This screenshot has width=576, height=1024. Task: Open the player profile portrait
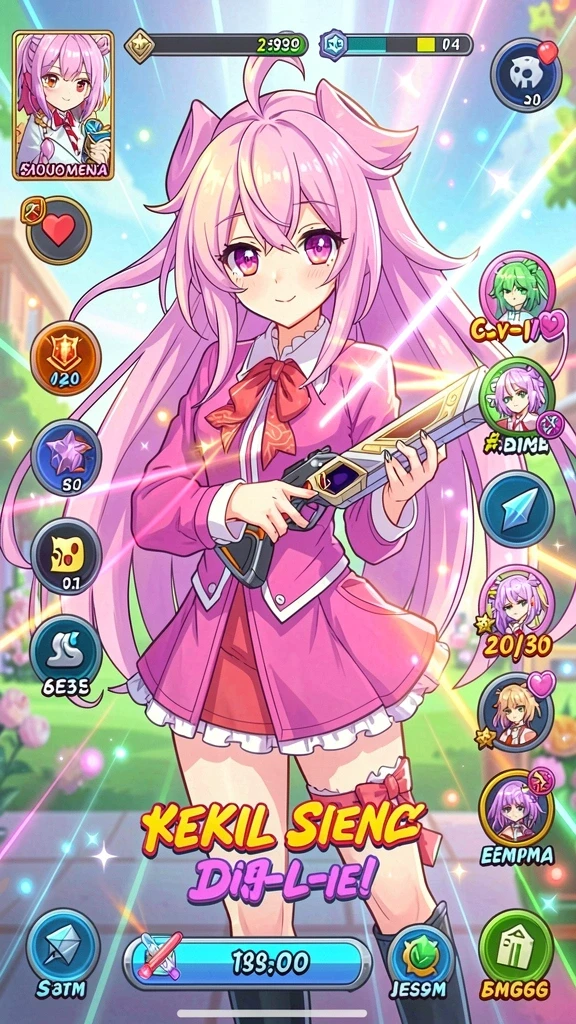click(x=63, y=105)
